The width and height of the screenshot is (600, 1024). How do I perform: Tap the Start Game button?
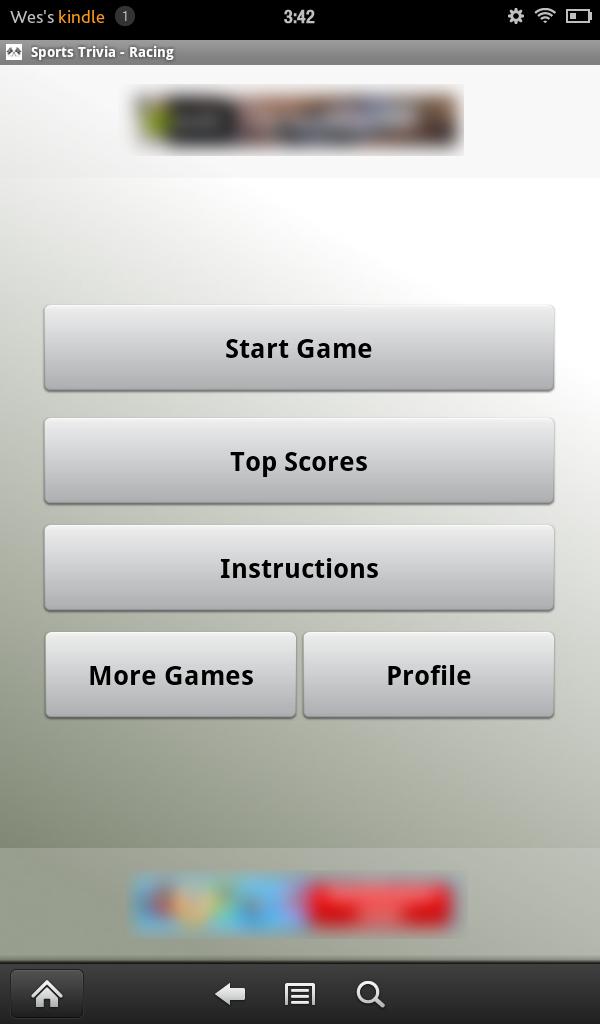[299, 348]
